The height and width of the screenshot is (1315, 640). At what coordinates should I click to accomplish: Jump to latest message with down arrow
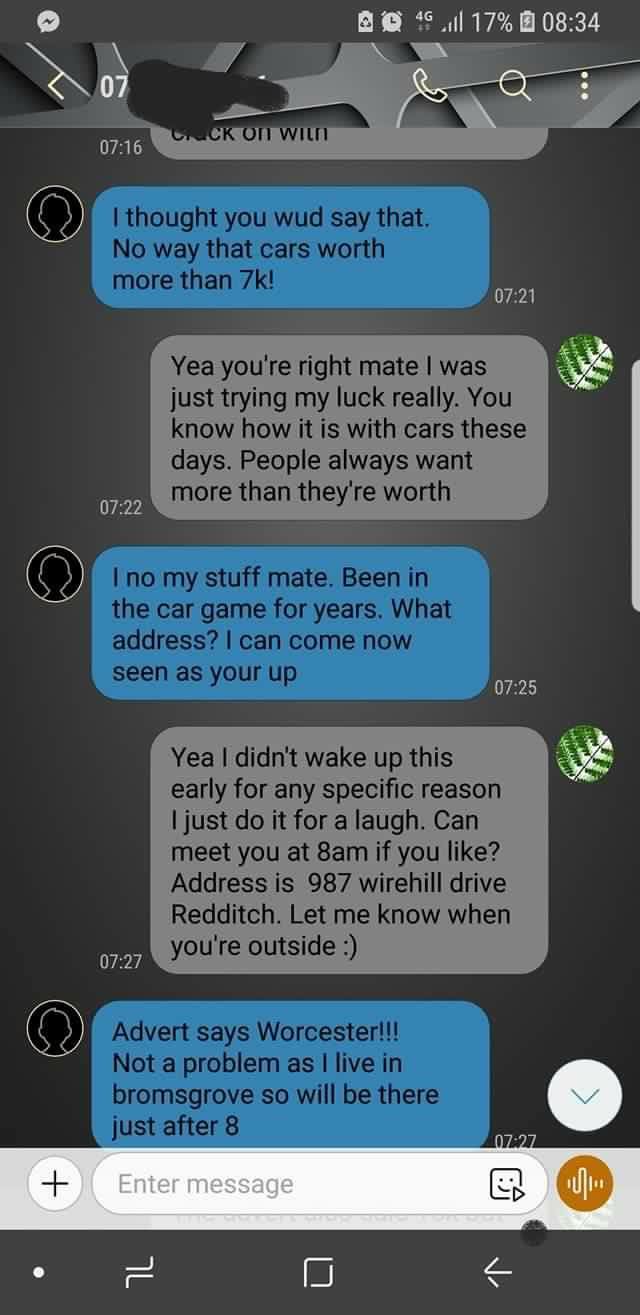[x=585, y=1096]
